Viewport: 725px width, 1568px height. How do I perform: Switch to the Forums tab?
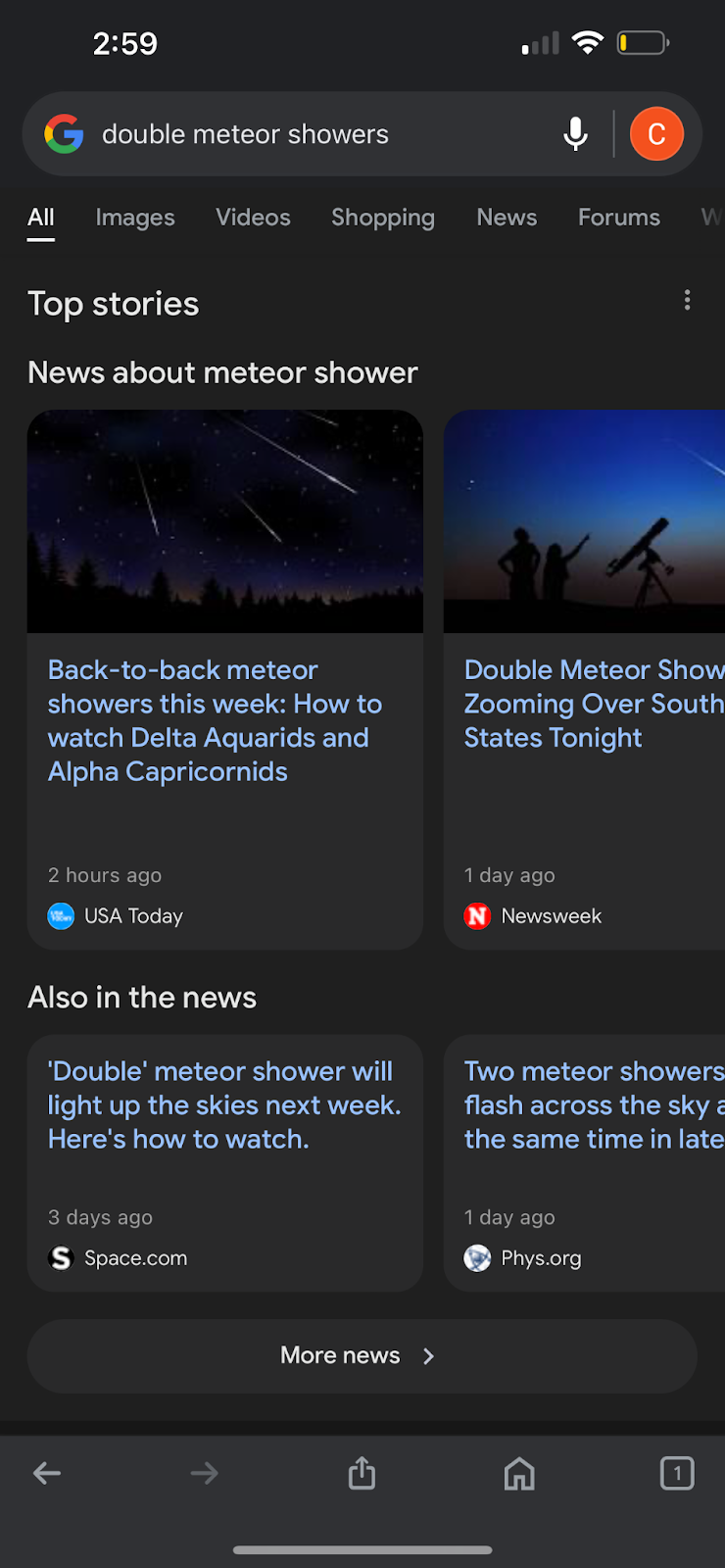tap(619, 218)
